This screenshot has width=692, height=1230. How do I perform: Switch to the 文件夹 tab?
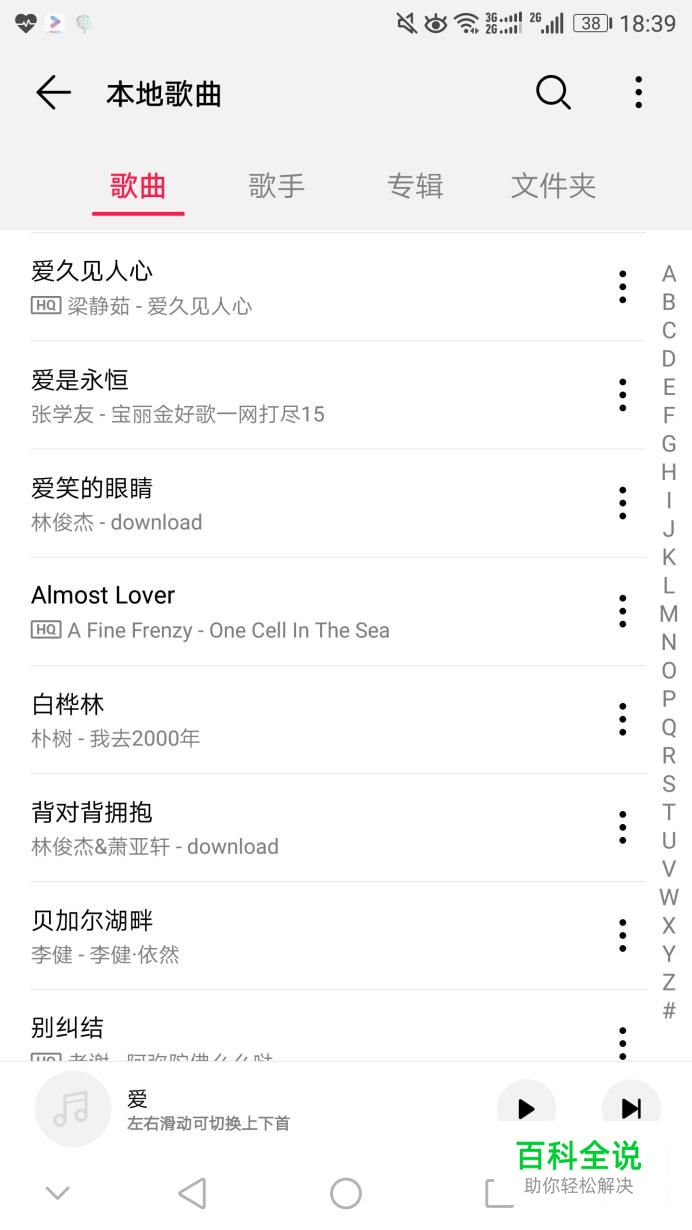coord(553,186)
